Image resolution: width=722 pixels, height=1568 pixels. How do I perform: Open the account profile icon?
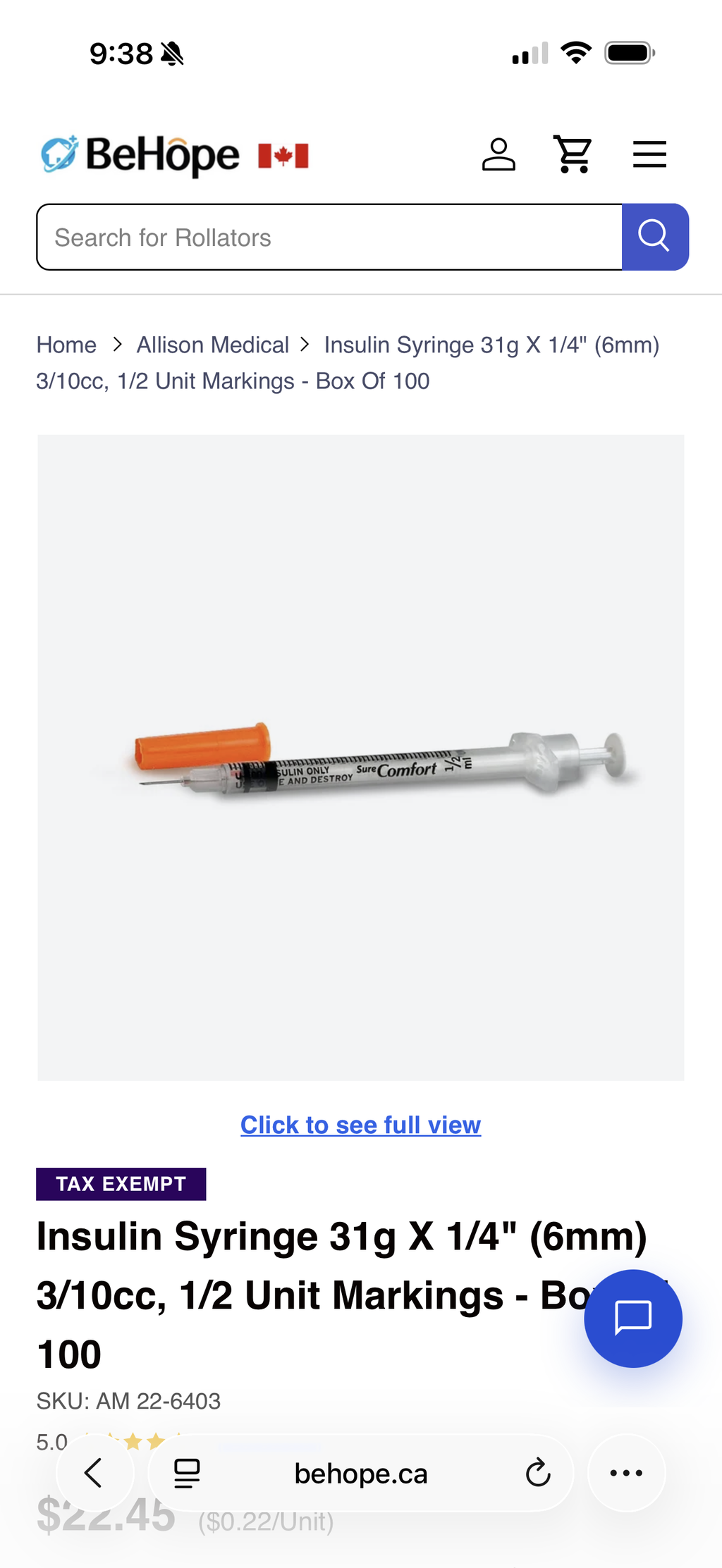pos(498,154)
